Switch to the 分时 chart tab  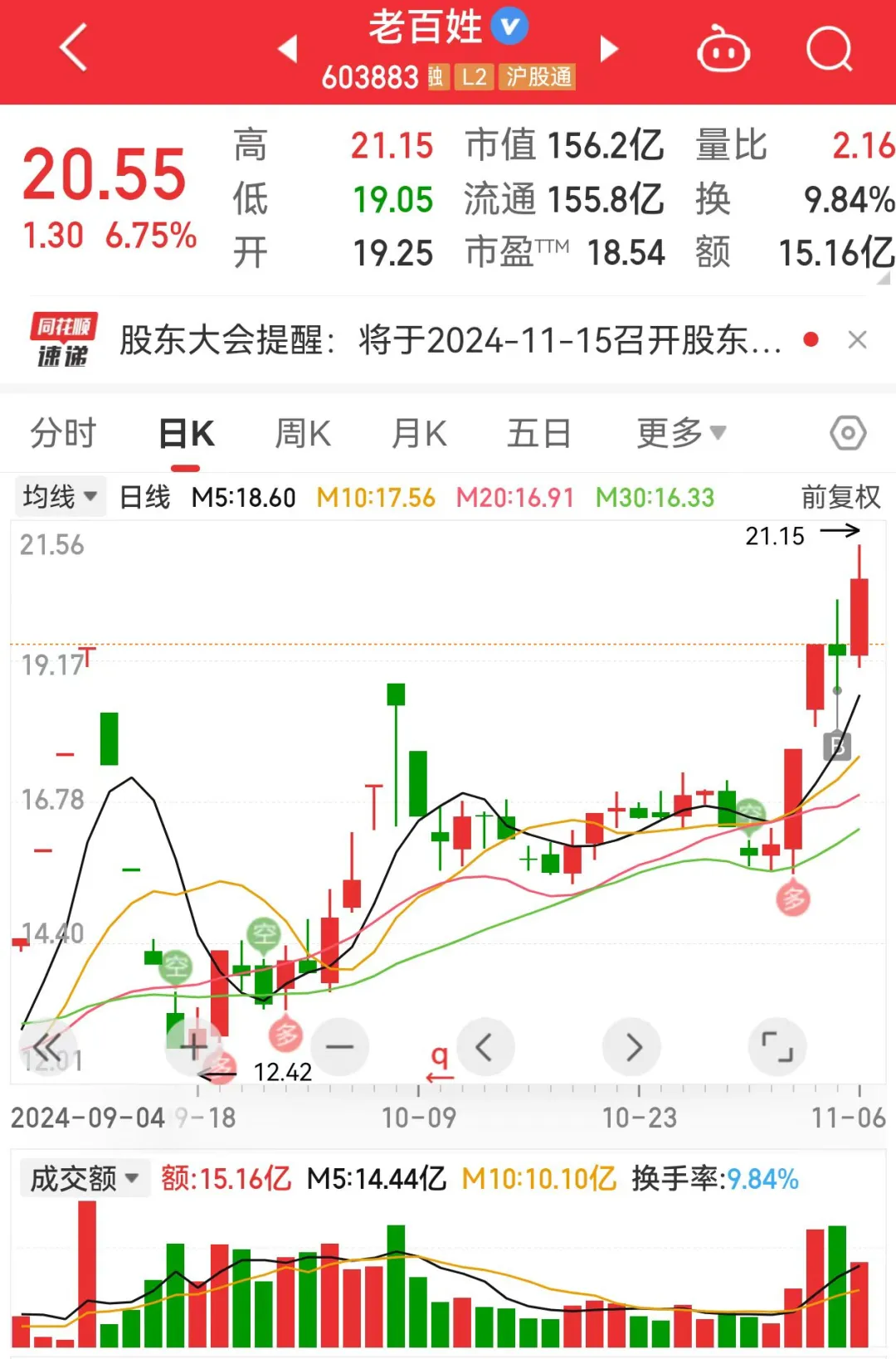63,433
